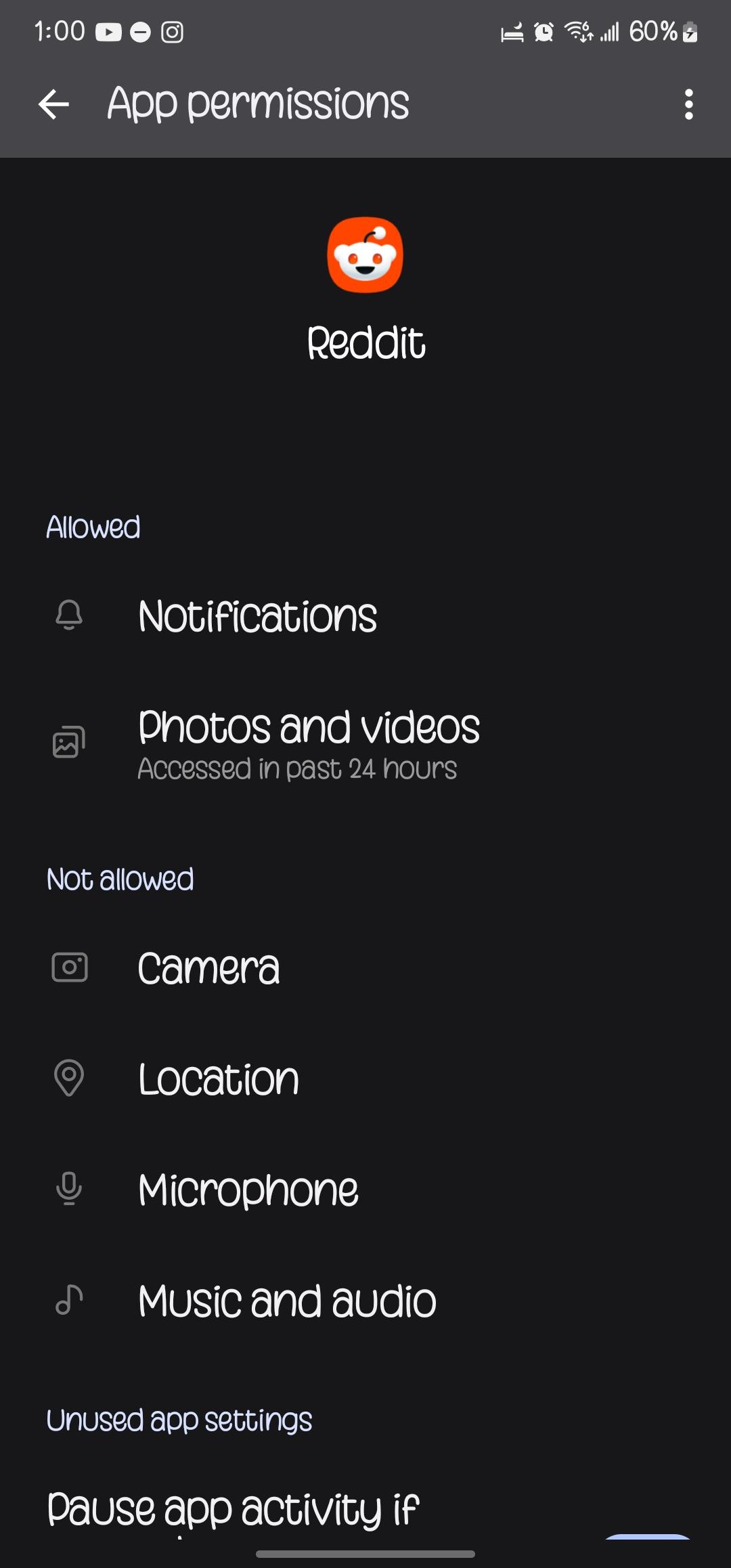Open the three-dot overflow menu
The height and width of the screenshot is (1568, 731).
pyautogui.click(x=688, y=105)
